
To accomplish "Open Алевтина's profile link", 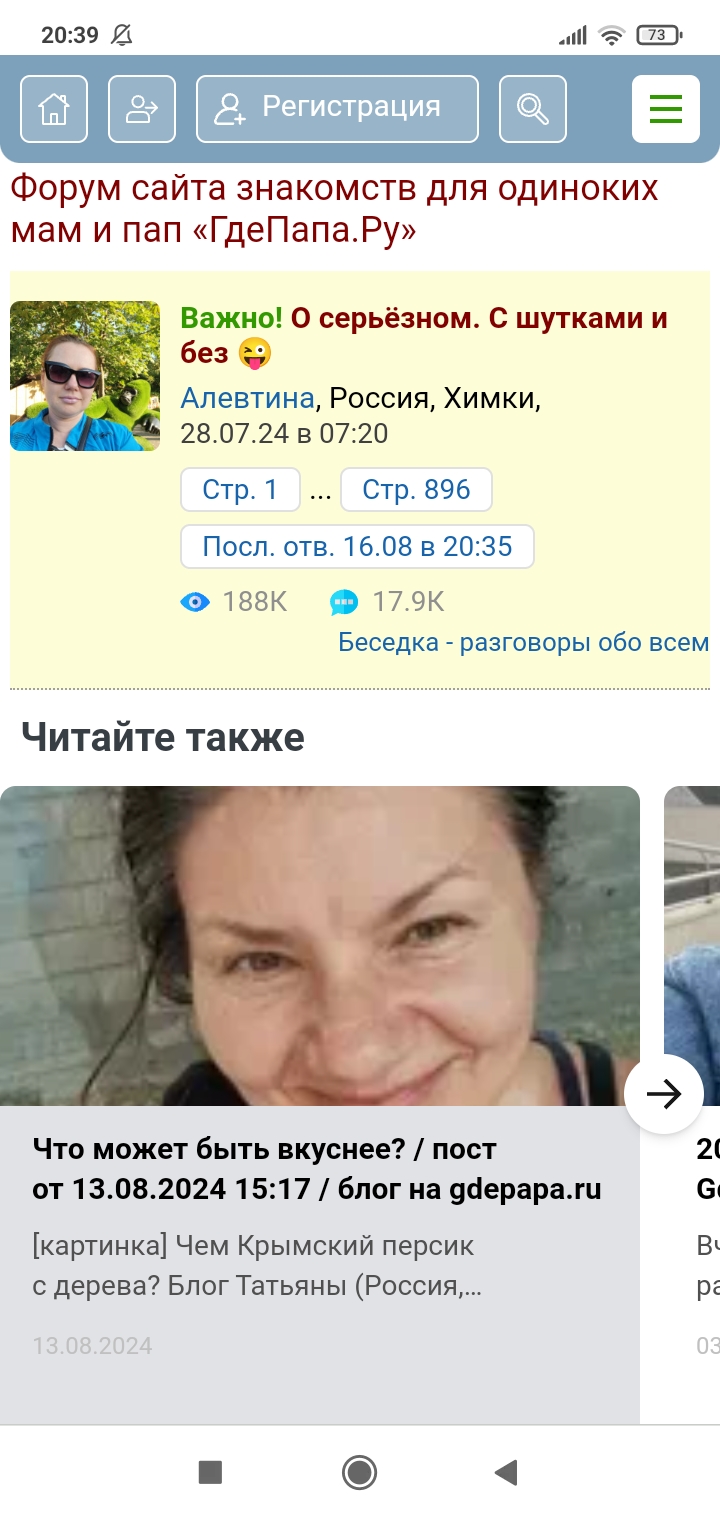I will coord(247,399).
